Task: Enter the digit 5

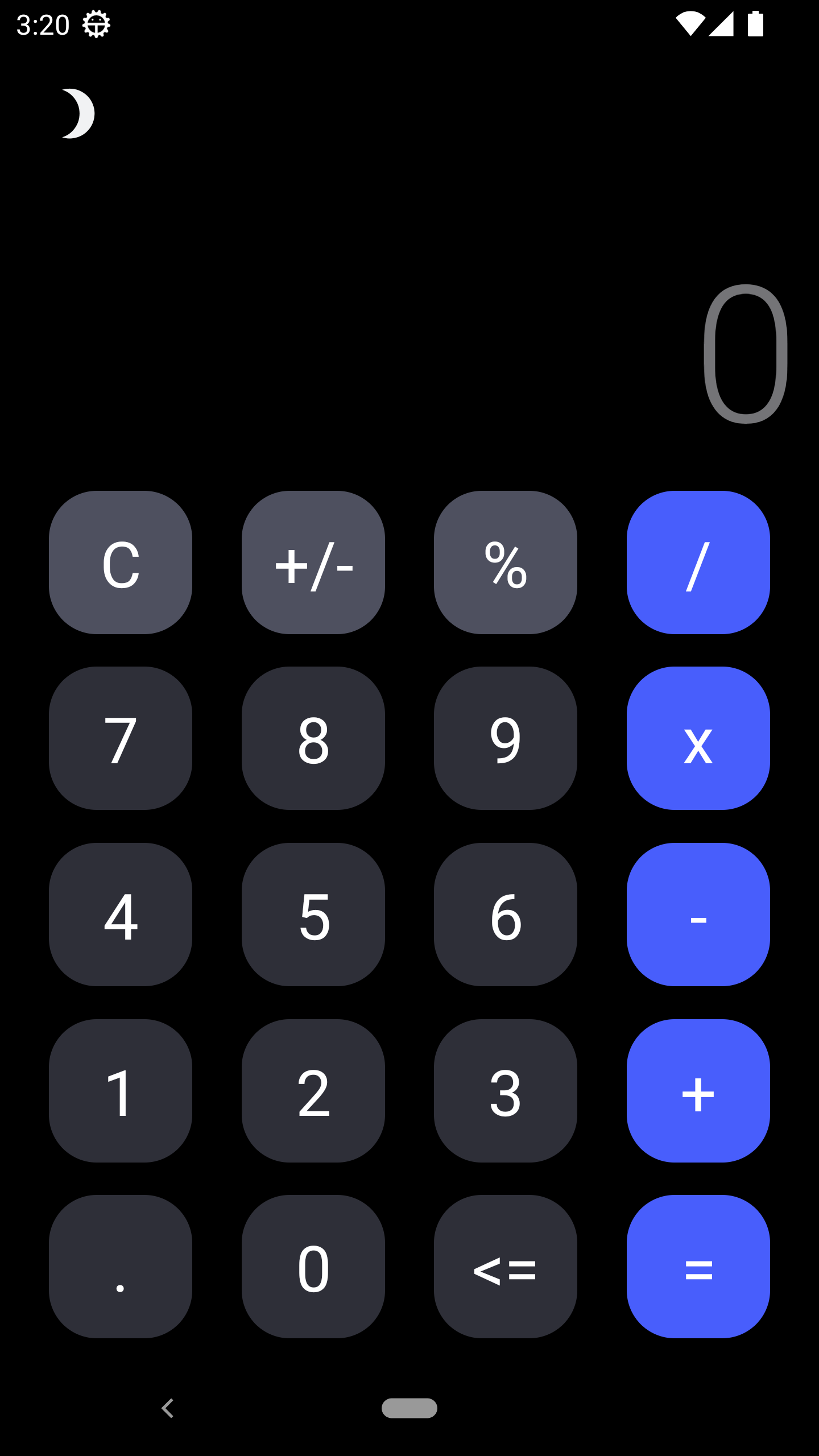Action: 313,915
